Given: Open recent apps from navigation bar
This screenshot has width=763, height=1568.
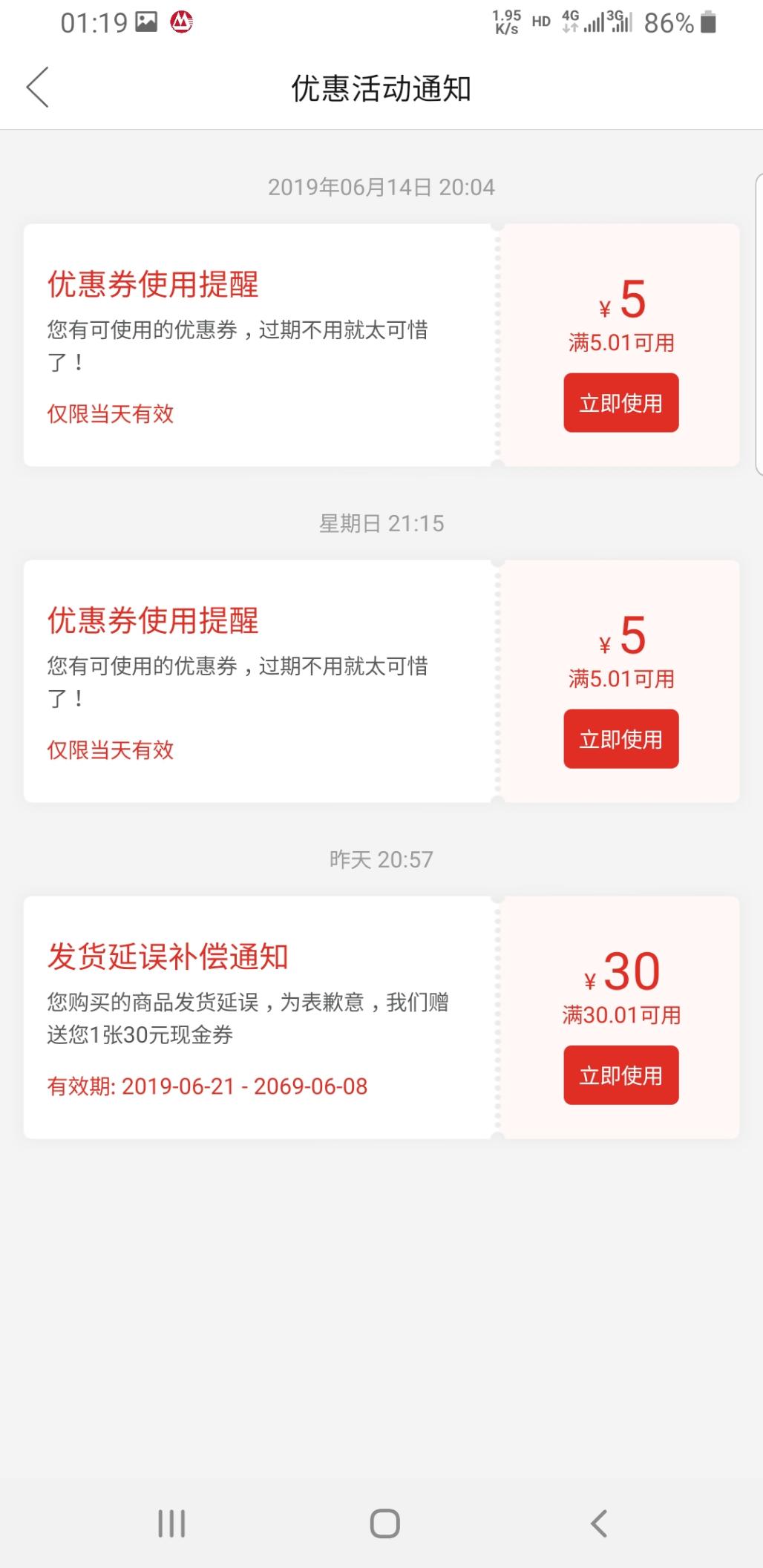Looking at the screenshot, I should click(171, 1523).
